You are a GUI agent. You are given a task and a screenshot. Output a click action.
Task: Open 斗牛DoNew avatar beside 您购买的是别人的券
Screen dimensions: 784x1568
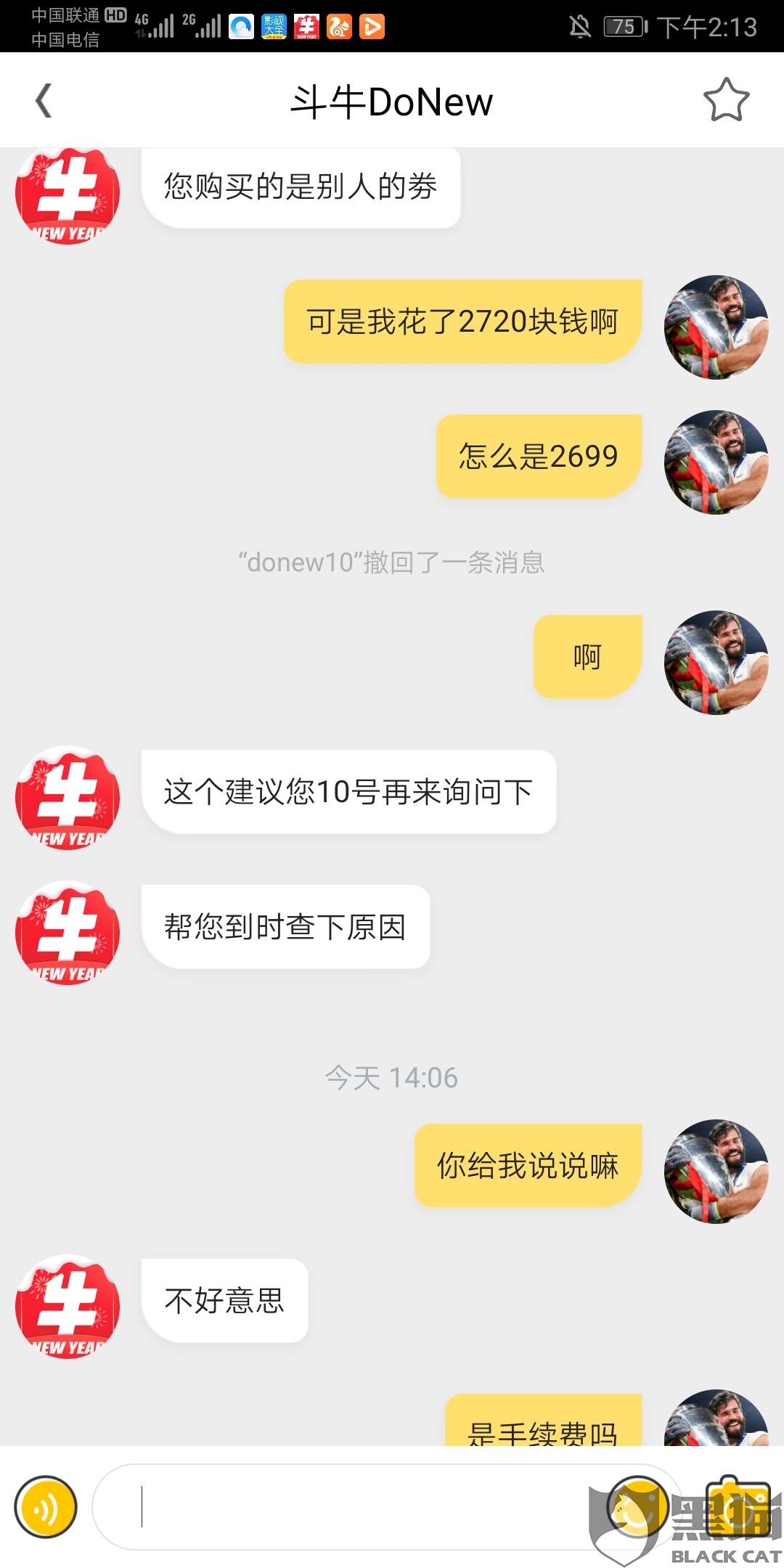pos(68,195)
